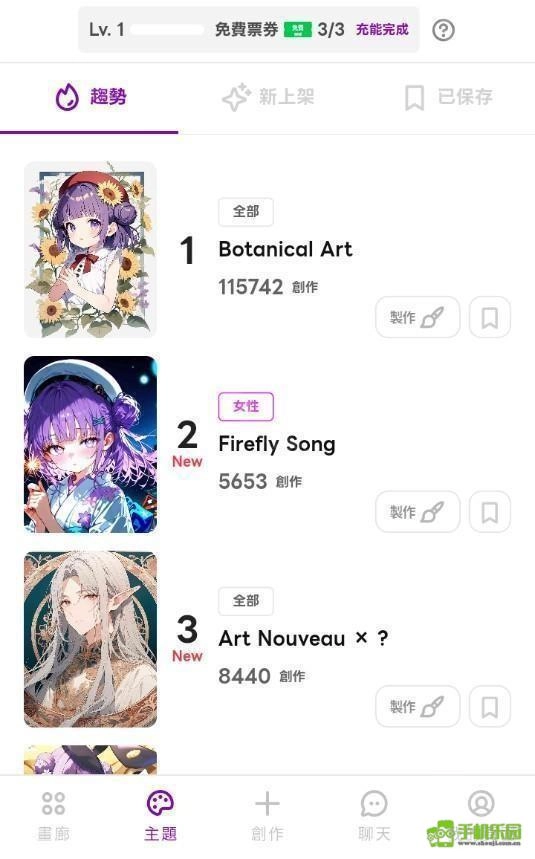Open the help question mark icon

tap(443, 30)
